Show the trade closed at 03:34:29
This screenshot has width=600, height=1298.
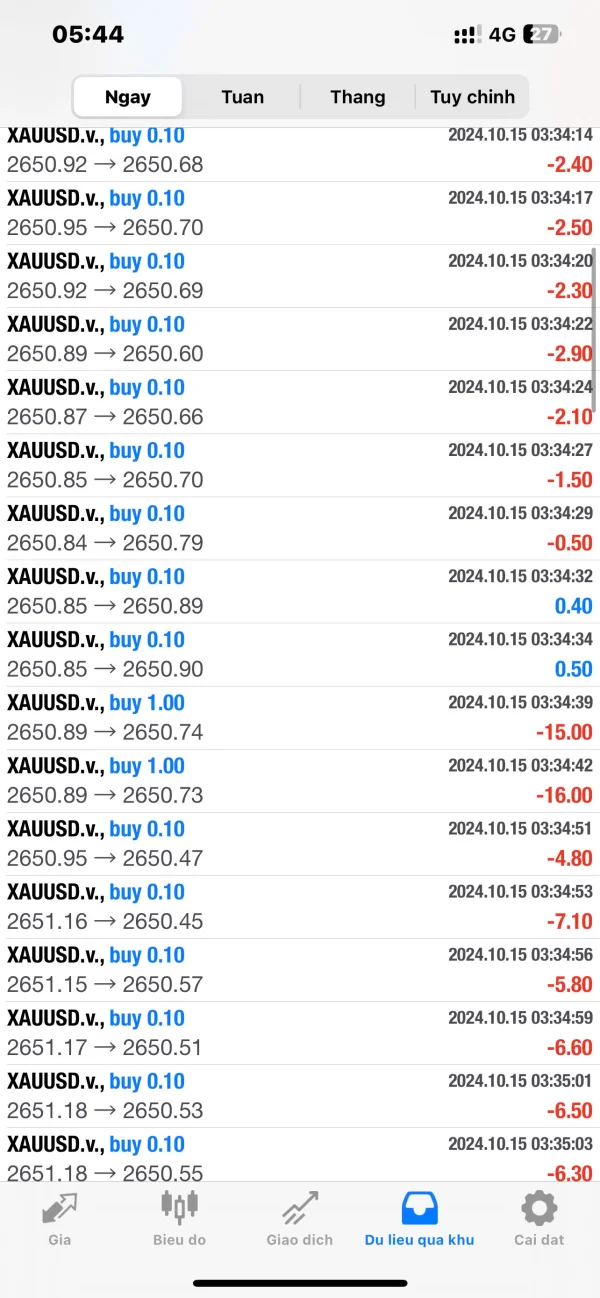point(300,528)
